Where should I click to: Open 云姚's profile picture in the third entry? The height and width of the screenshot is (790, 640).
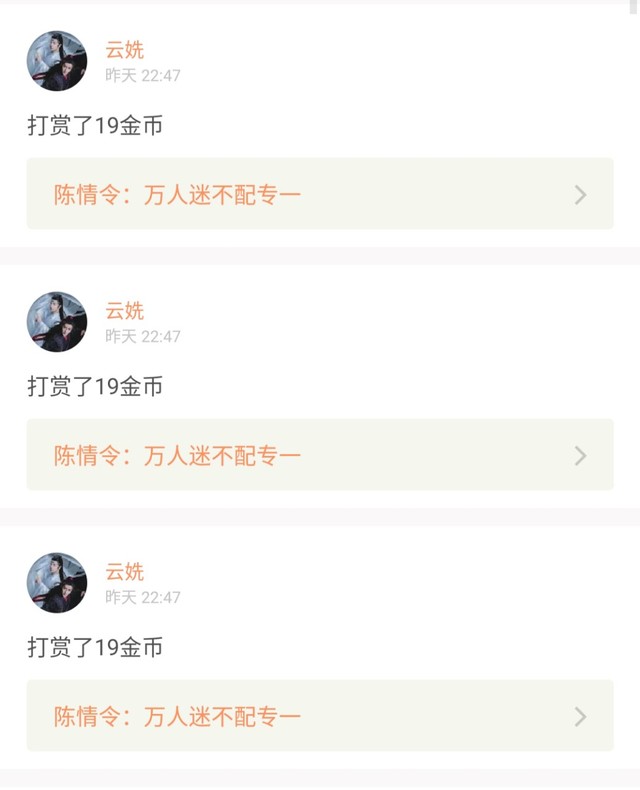pyautogui.click(x=57, y=583)
